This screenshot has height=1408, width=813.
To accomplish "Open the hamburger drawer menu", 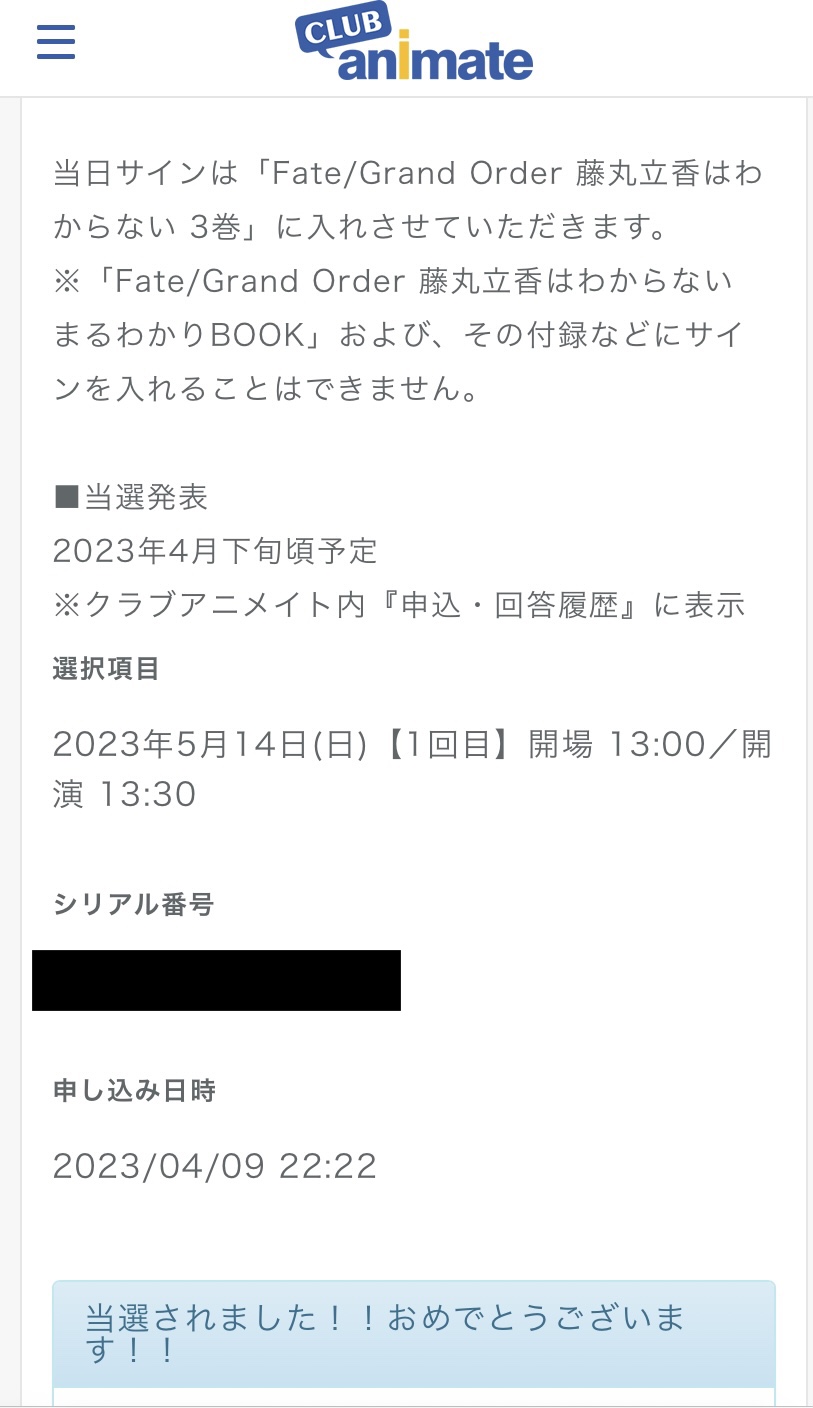I will [x=56, y=42].
